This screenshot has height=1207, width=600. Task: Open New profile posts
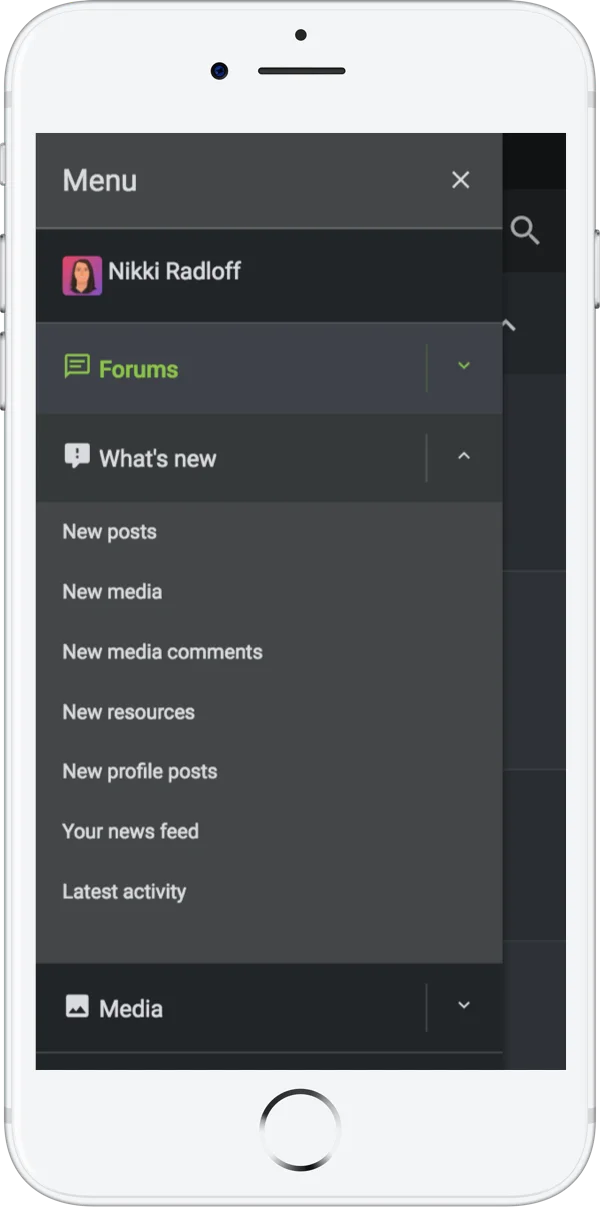tap(140, 772)
